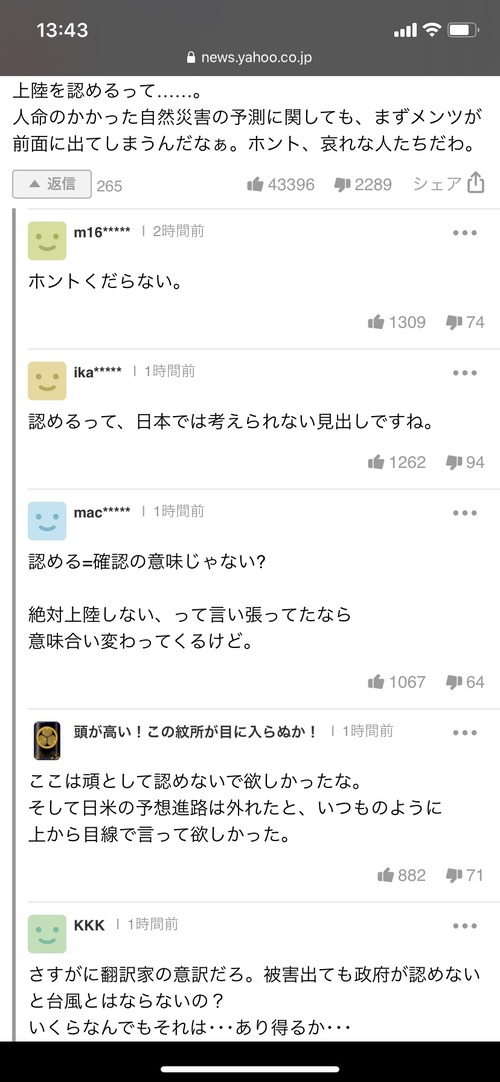Dislike the reply by m16*****
Viewport: 500px width, 1082px height.
pos(466,322)
